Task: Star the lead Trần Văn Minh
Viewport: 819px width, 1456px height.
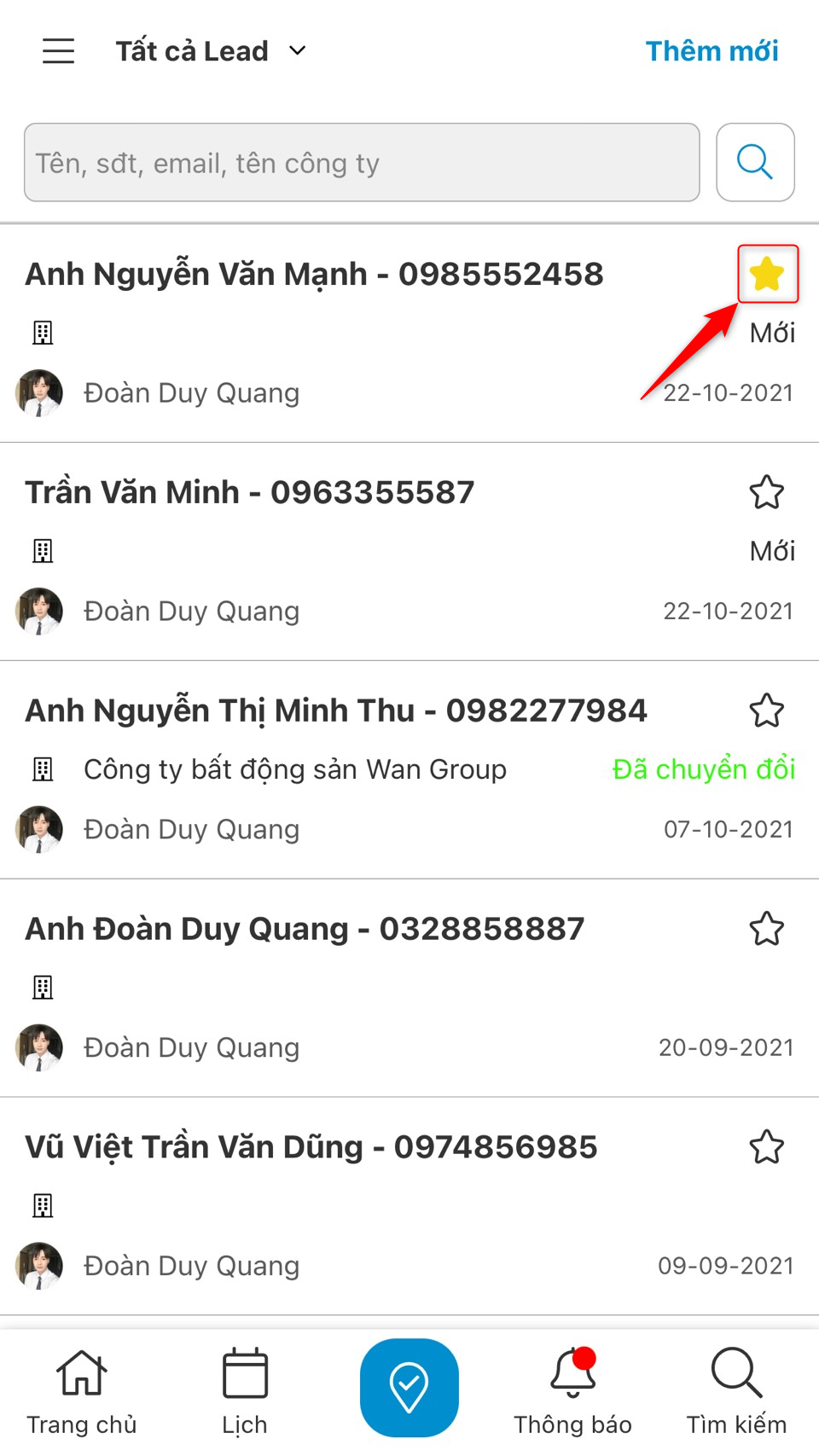Action: point(766,492)
